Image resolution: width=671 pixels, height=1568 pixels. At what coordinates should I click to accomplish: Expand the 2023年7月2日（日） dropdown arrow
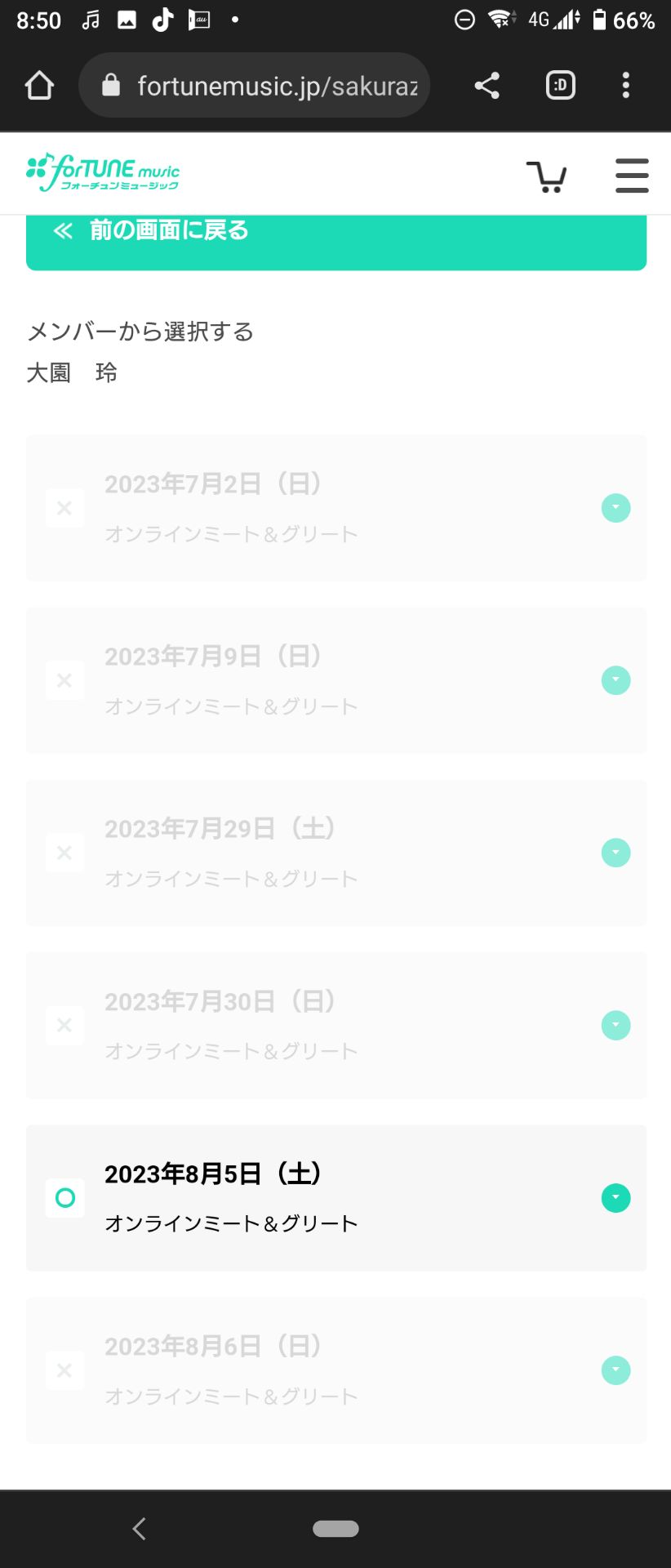[615, 508]
